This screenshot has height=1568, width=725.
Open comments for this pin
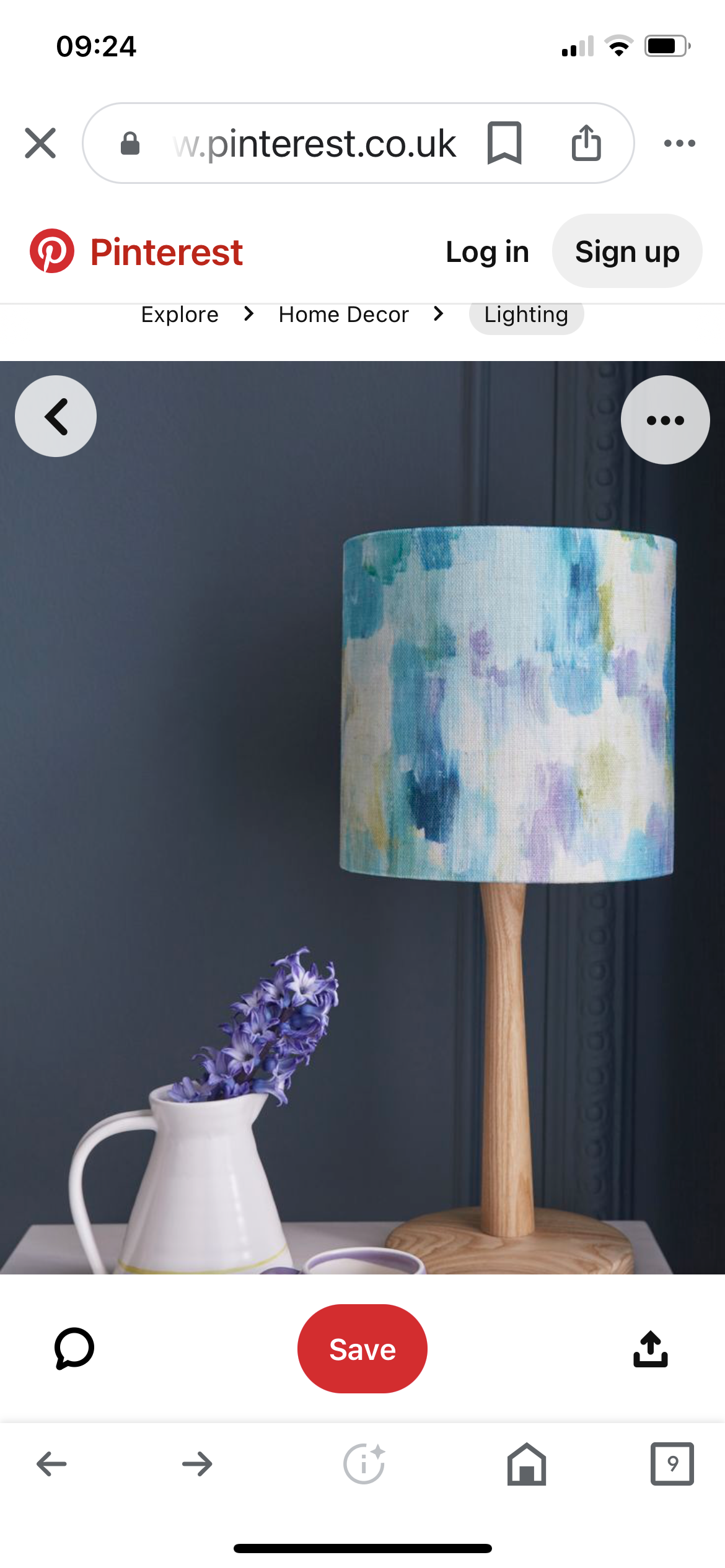74,1348
